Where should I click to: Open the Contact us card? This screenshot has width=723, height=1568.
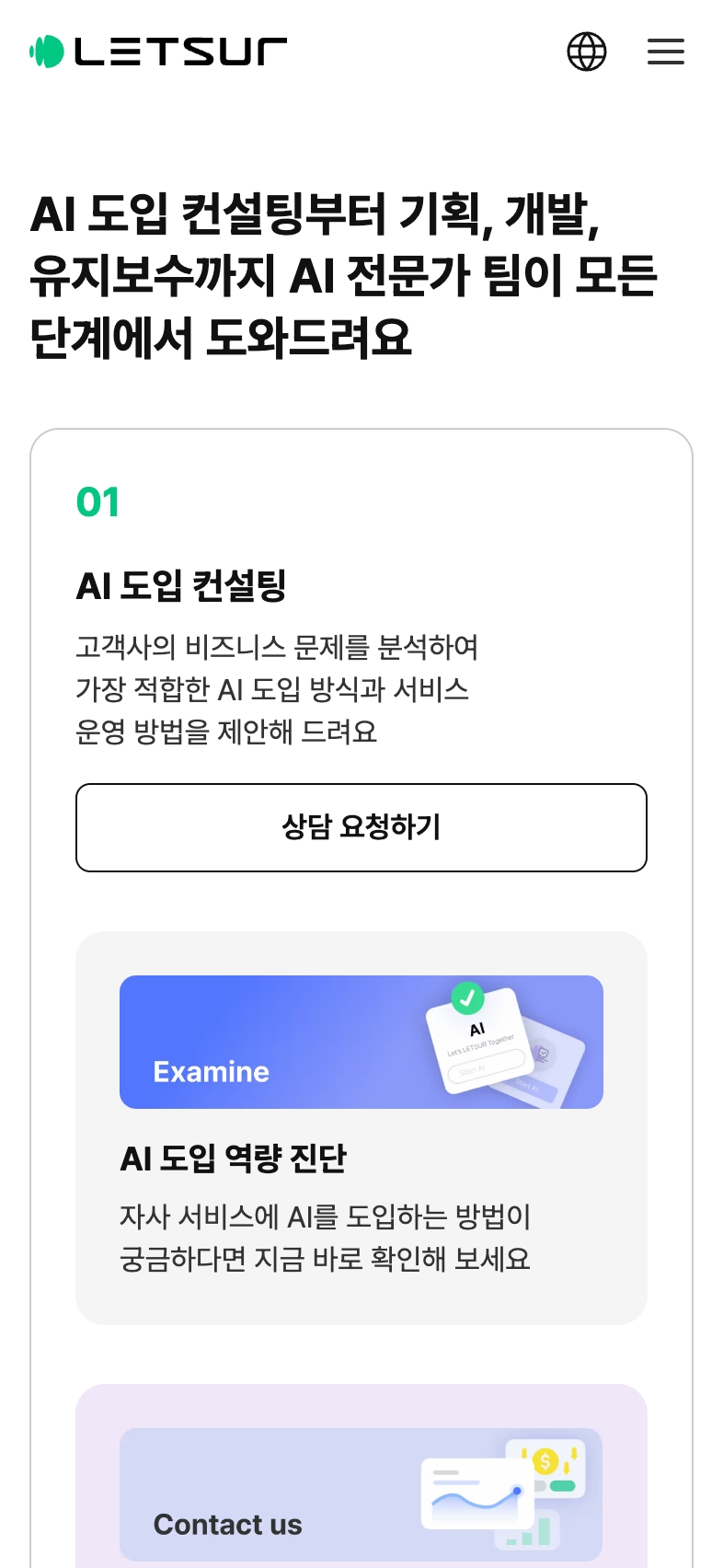tap(361, 1477)
